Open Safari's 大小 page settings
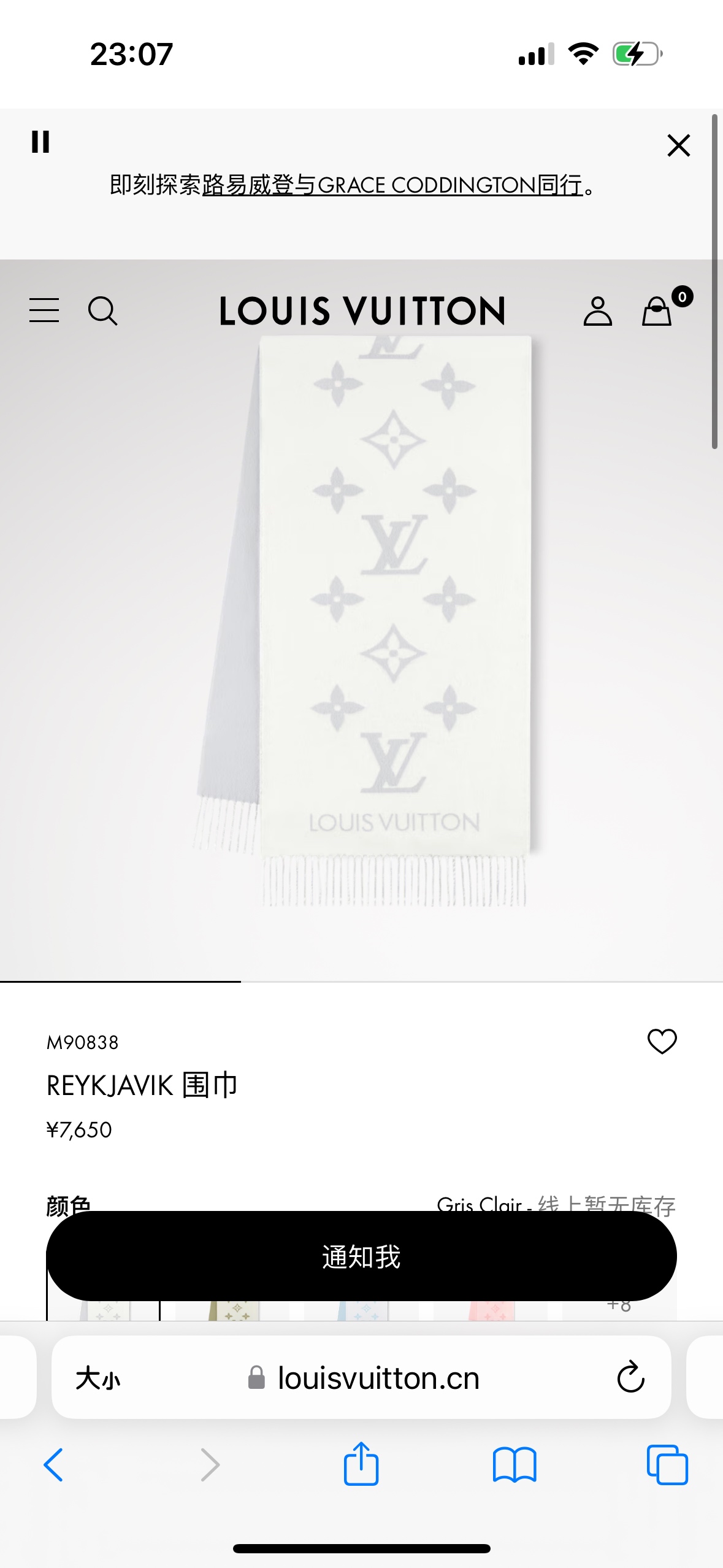The height and width of the screenshot is (1568, 723). coord(98,1378)
